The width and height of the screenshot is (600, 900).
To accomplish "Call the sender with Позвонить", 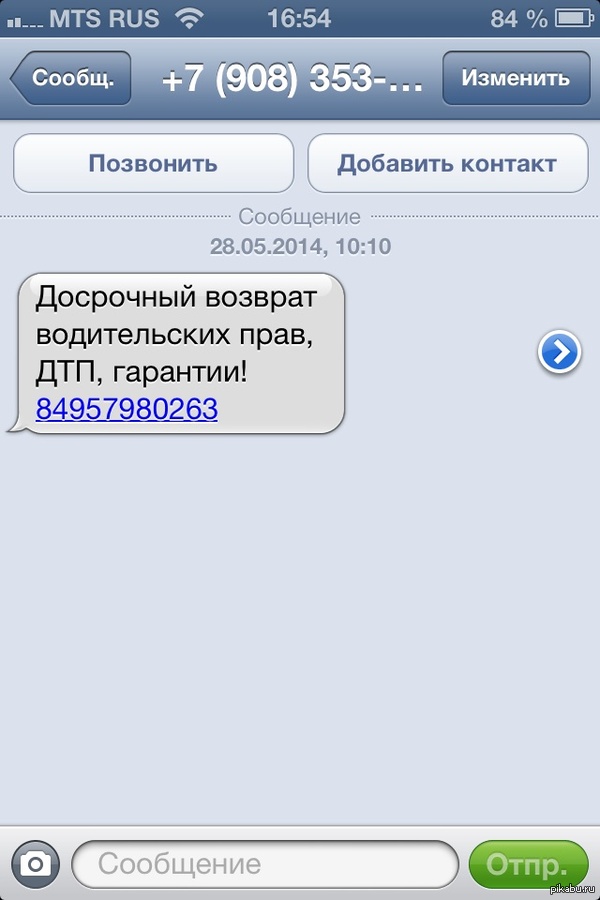I will coord(153,163).
